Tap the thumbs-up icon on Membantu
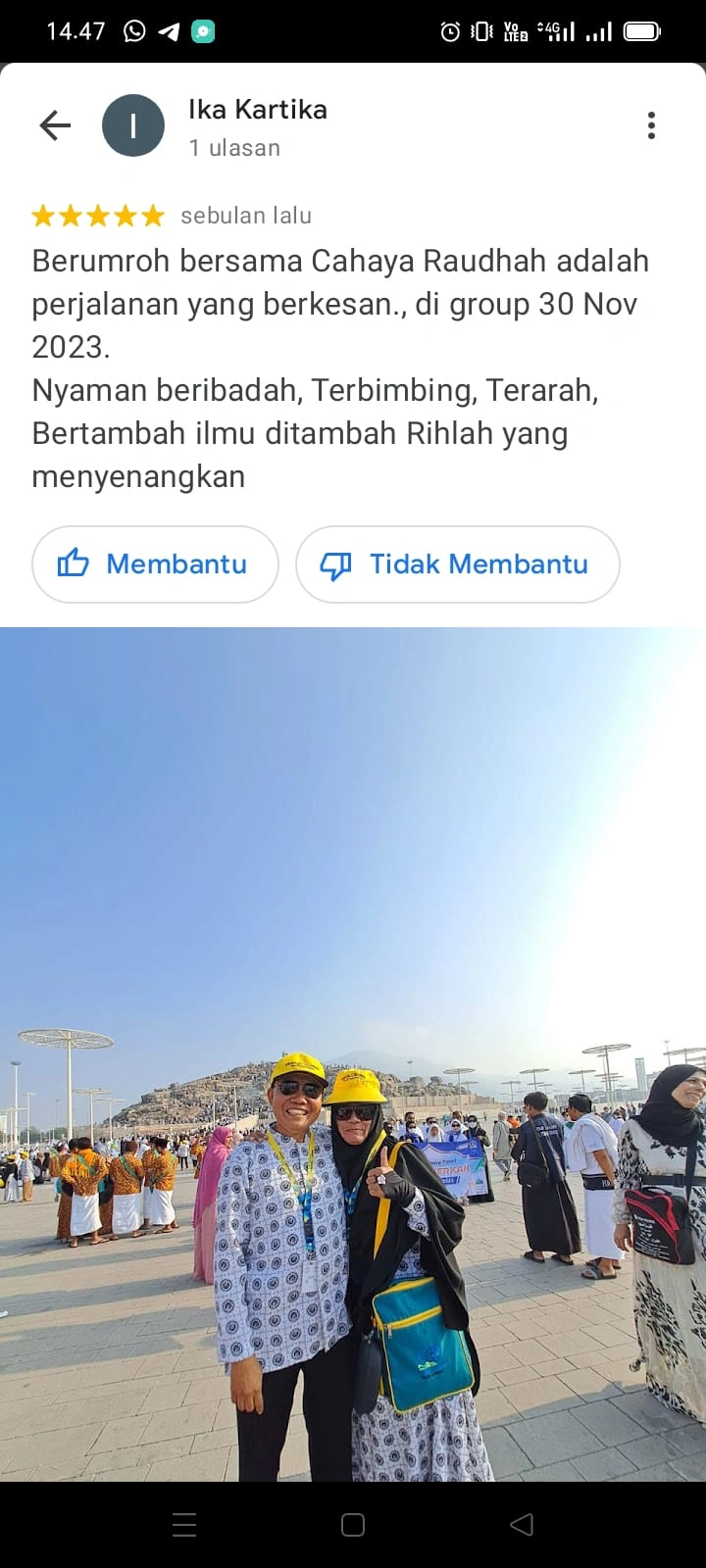This screenshot has width=706, height=1568. (x=77, y=563)
